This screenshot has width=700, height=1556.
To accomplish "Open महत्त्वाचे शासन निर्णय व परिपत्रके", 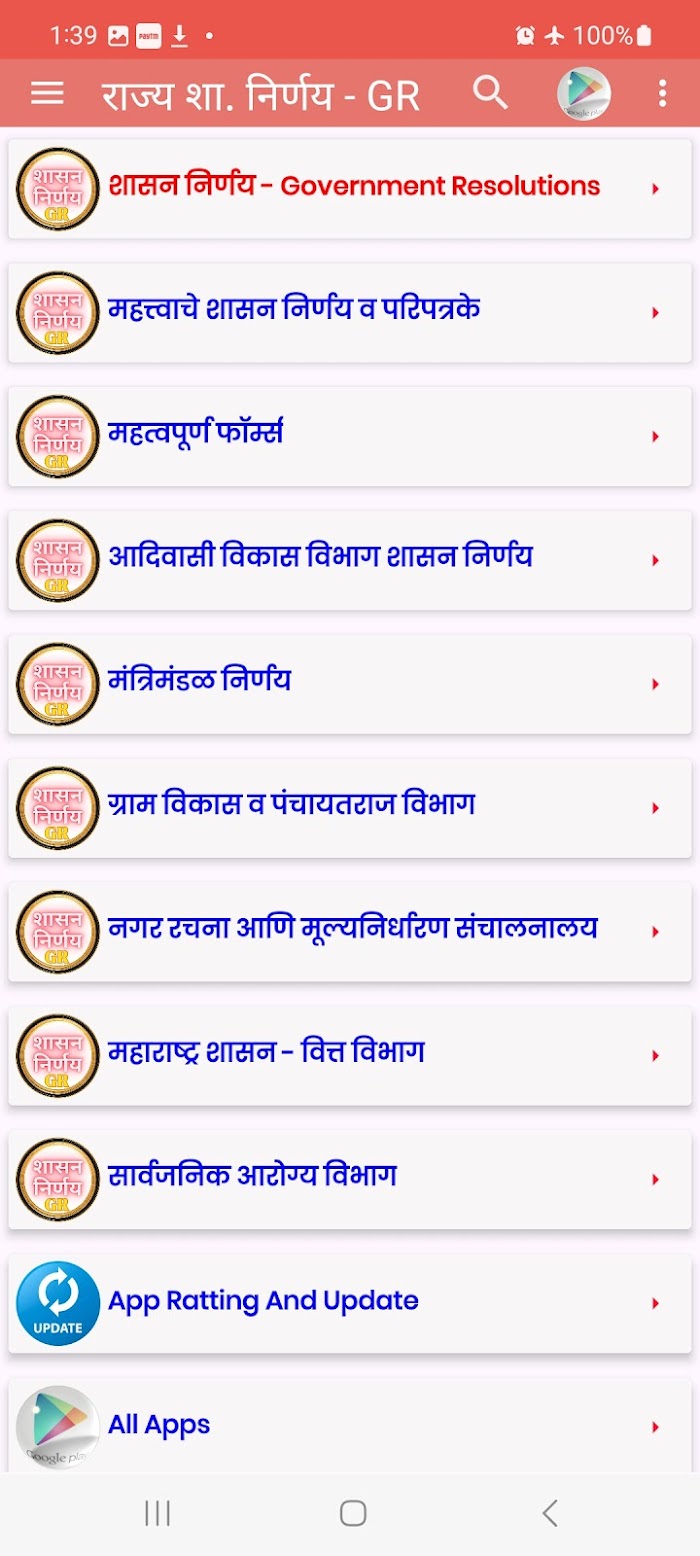I will tap(350, 312).
